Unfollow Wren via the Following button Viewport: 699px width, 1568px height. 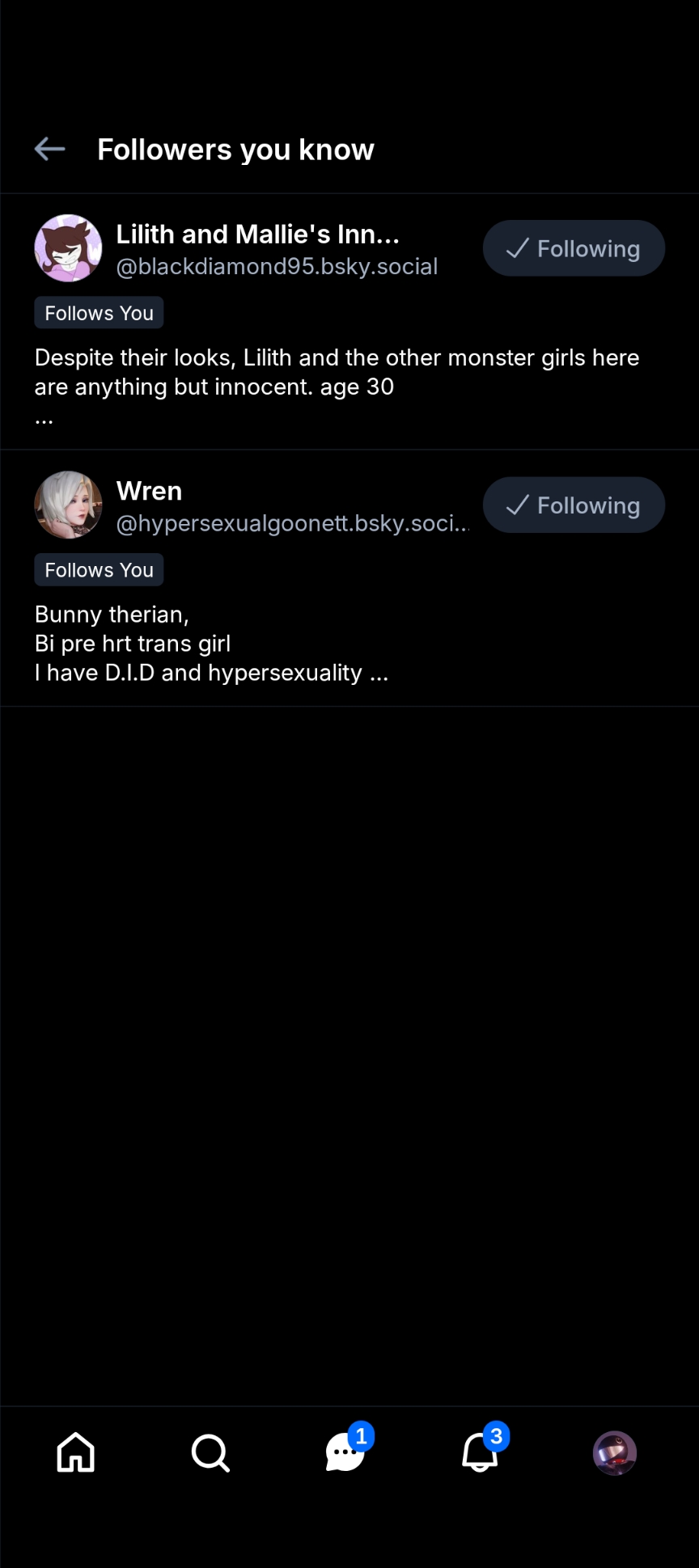click(574, 505)
